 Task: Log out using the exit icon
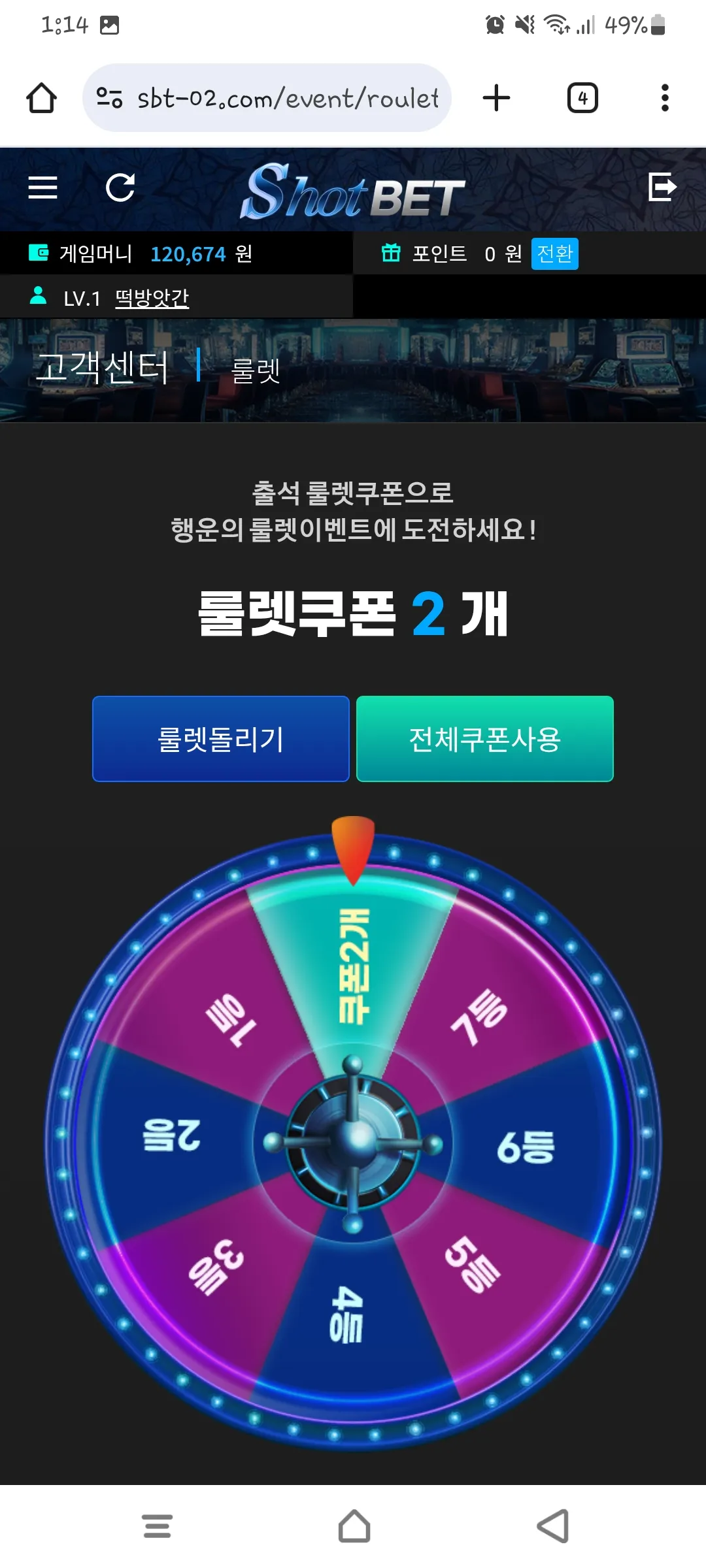pyautogui.click(x=662, y=188)
